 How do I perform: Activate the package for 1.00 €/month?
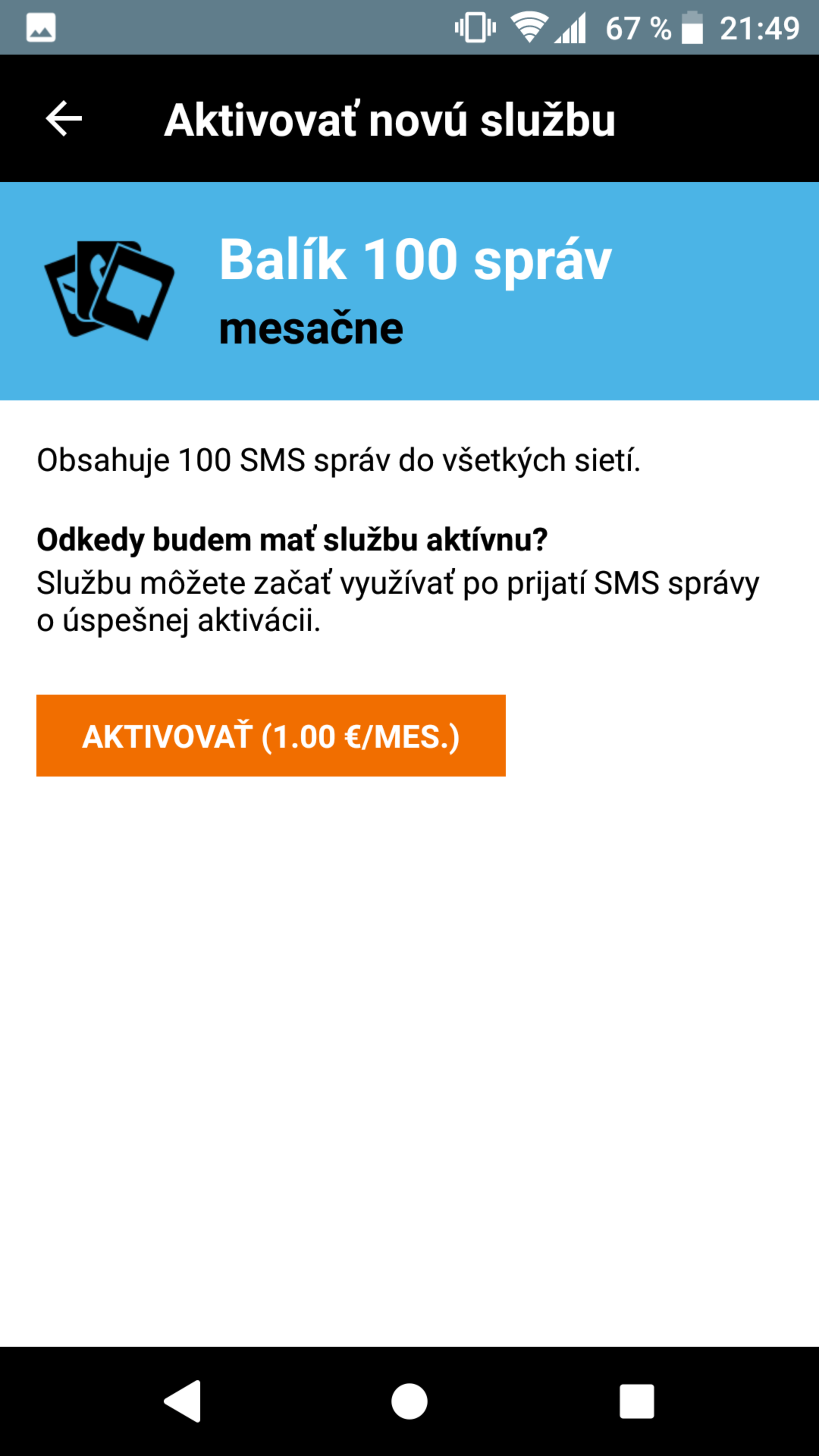(x=271, y=735)
